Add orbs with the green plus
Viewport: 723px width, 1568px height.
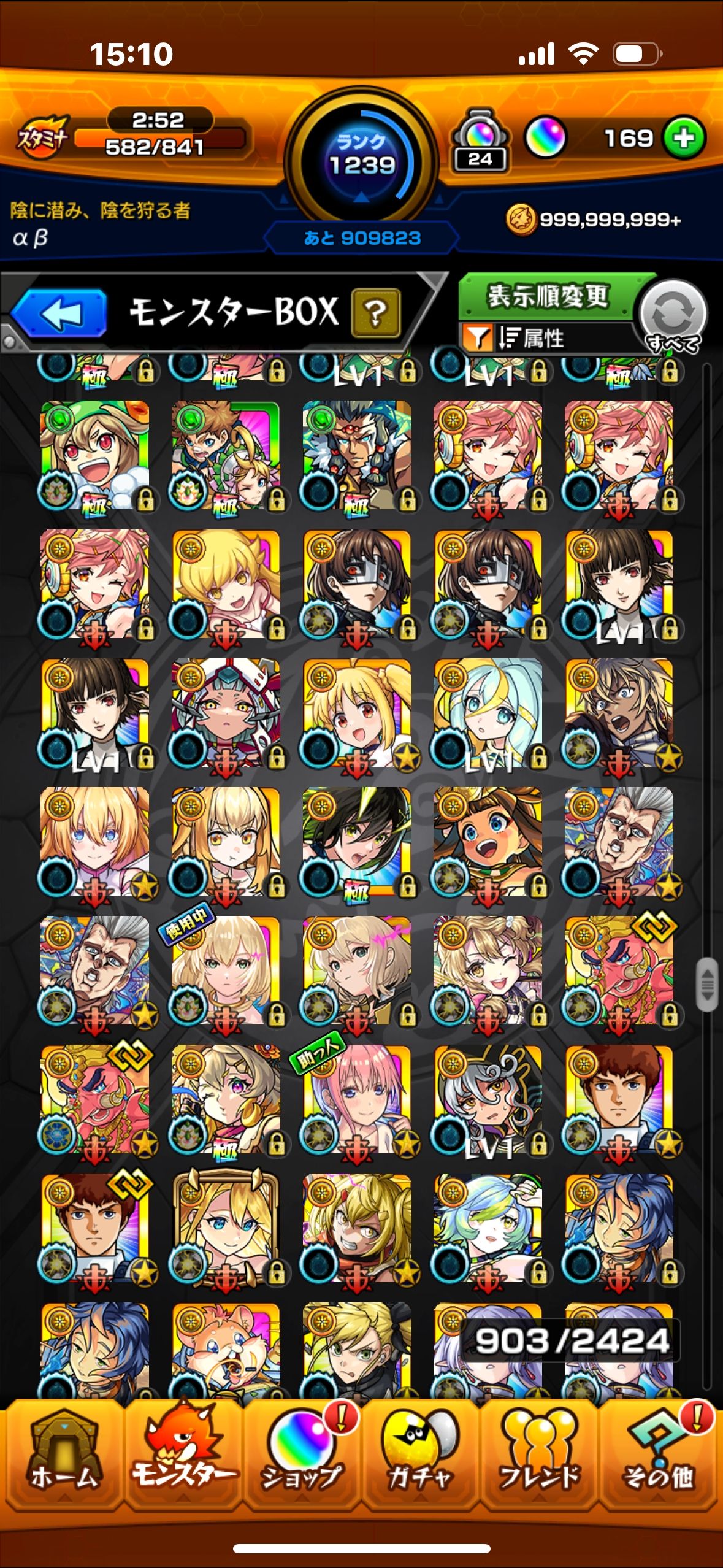tap(684, 139)
